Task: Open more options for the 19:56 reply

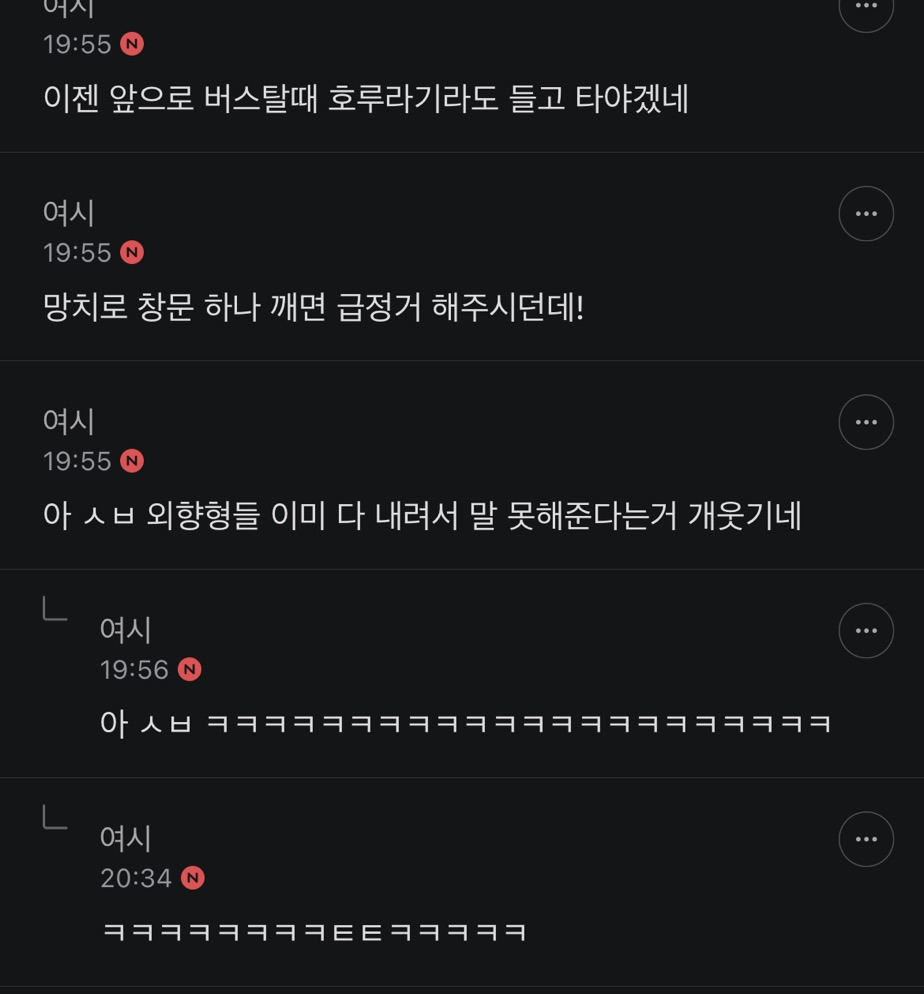Action: coord(865,631)
